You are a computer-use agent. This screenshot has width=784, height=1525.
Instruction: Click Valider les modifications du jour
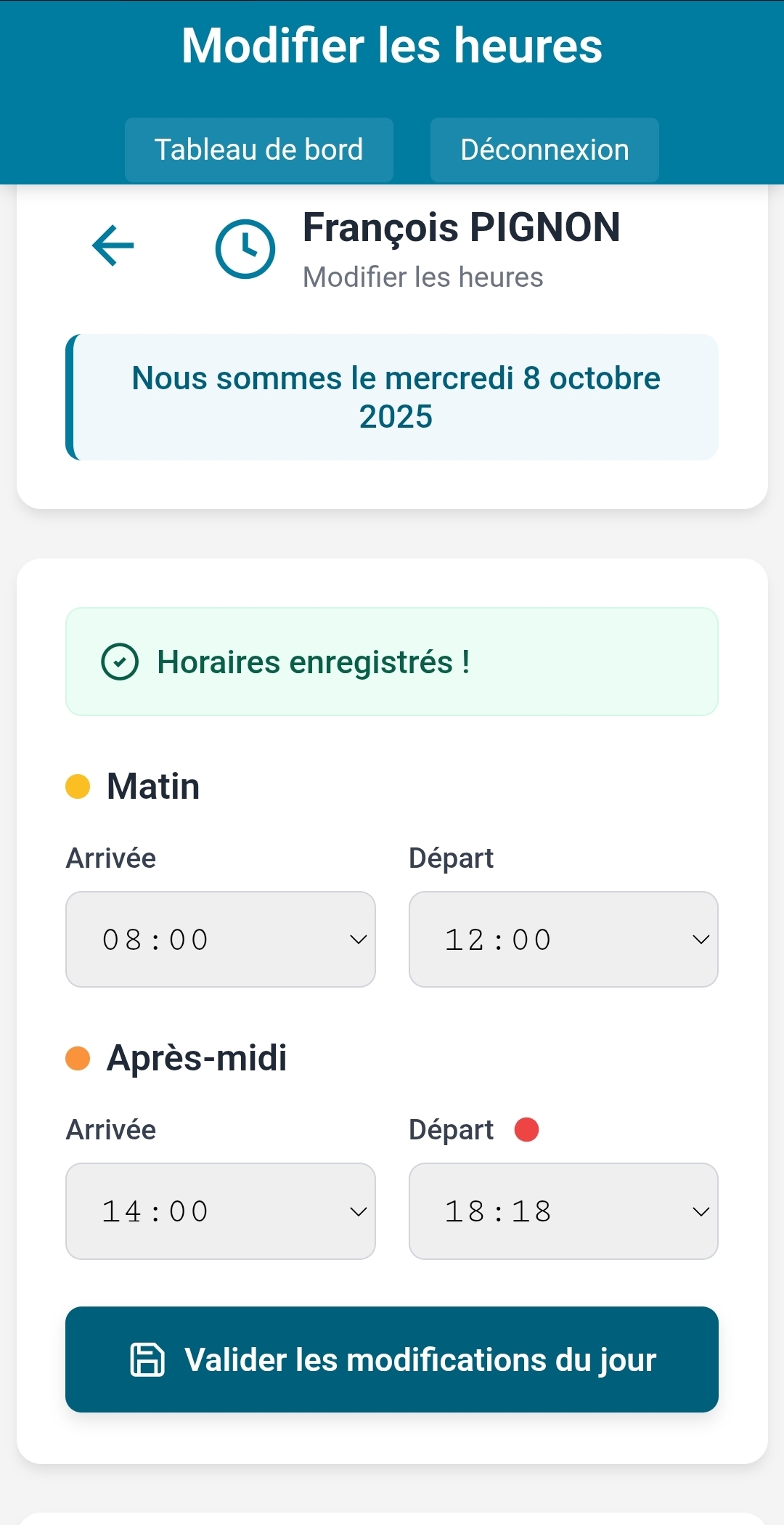pyautogui.click(x=392, y=1360)
